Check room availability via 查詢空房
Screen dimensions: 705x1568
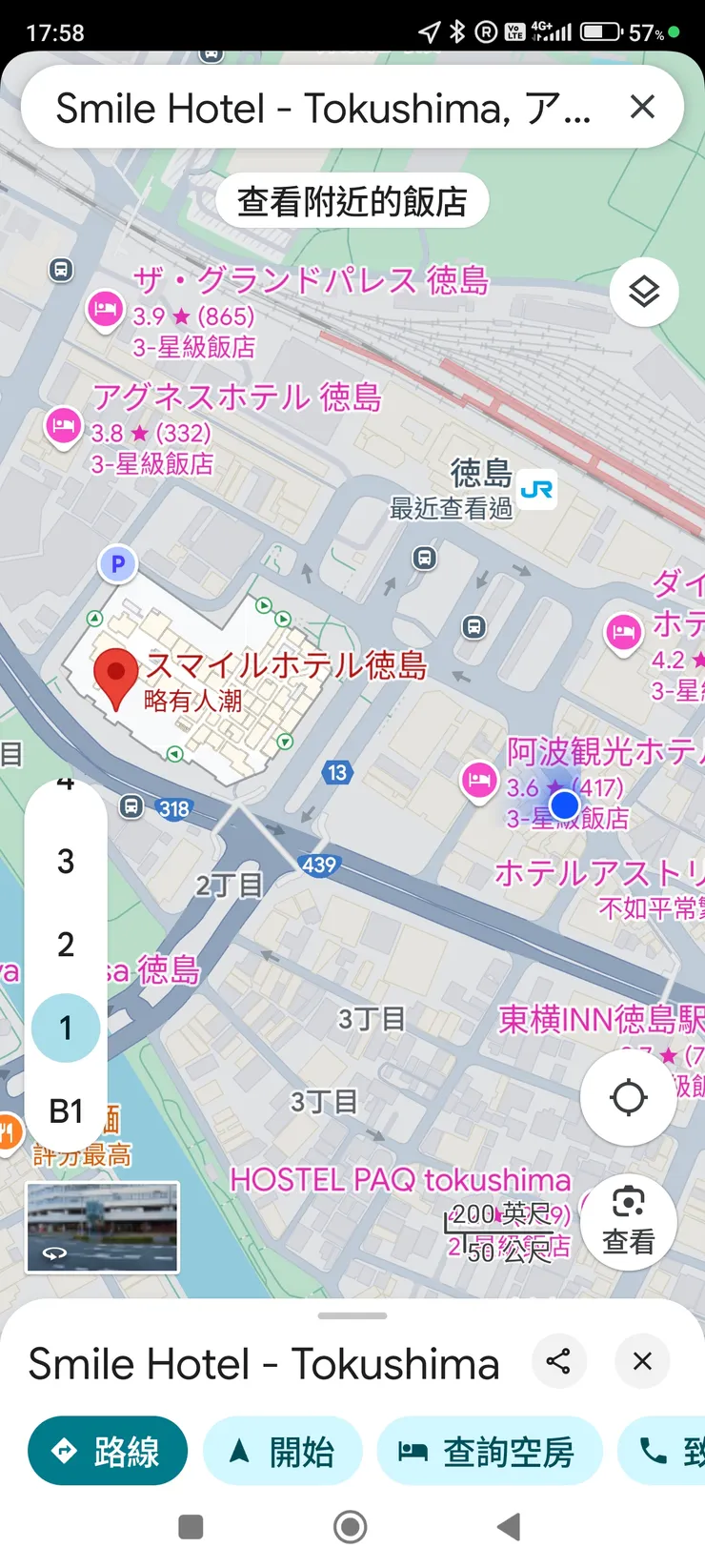point(489,1450)
